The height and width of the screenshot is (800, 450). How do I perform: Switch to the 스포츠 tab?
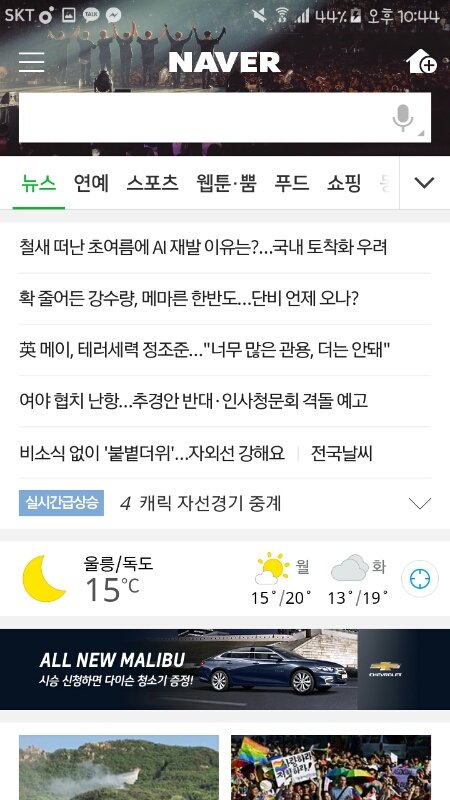click(152, 183)
